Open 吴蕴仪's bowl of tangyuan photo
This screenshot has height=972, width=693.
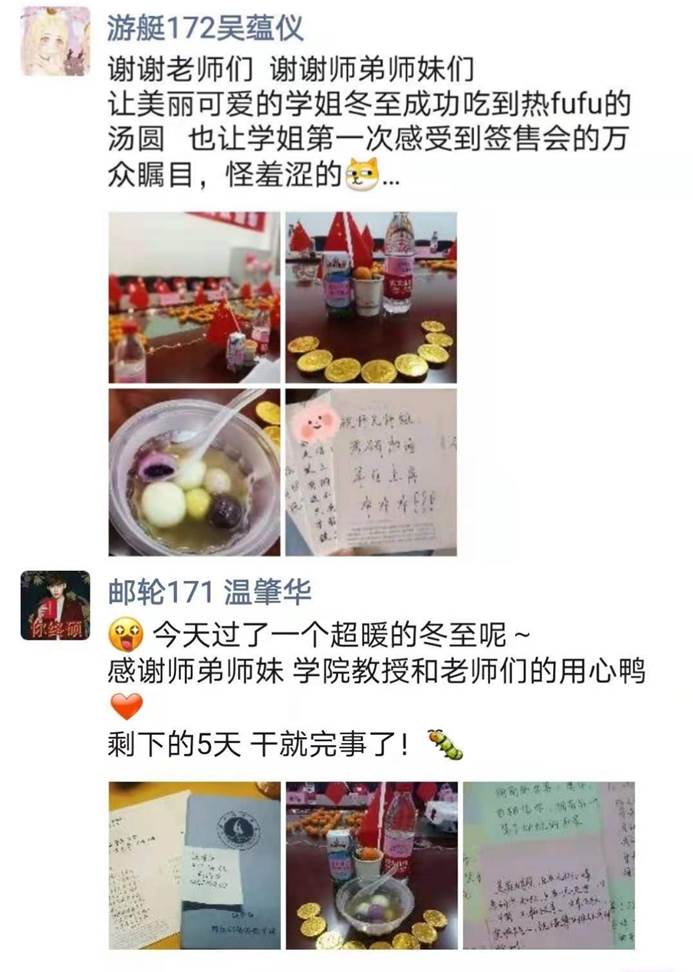click(x=194, y=471)
